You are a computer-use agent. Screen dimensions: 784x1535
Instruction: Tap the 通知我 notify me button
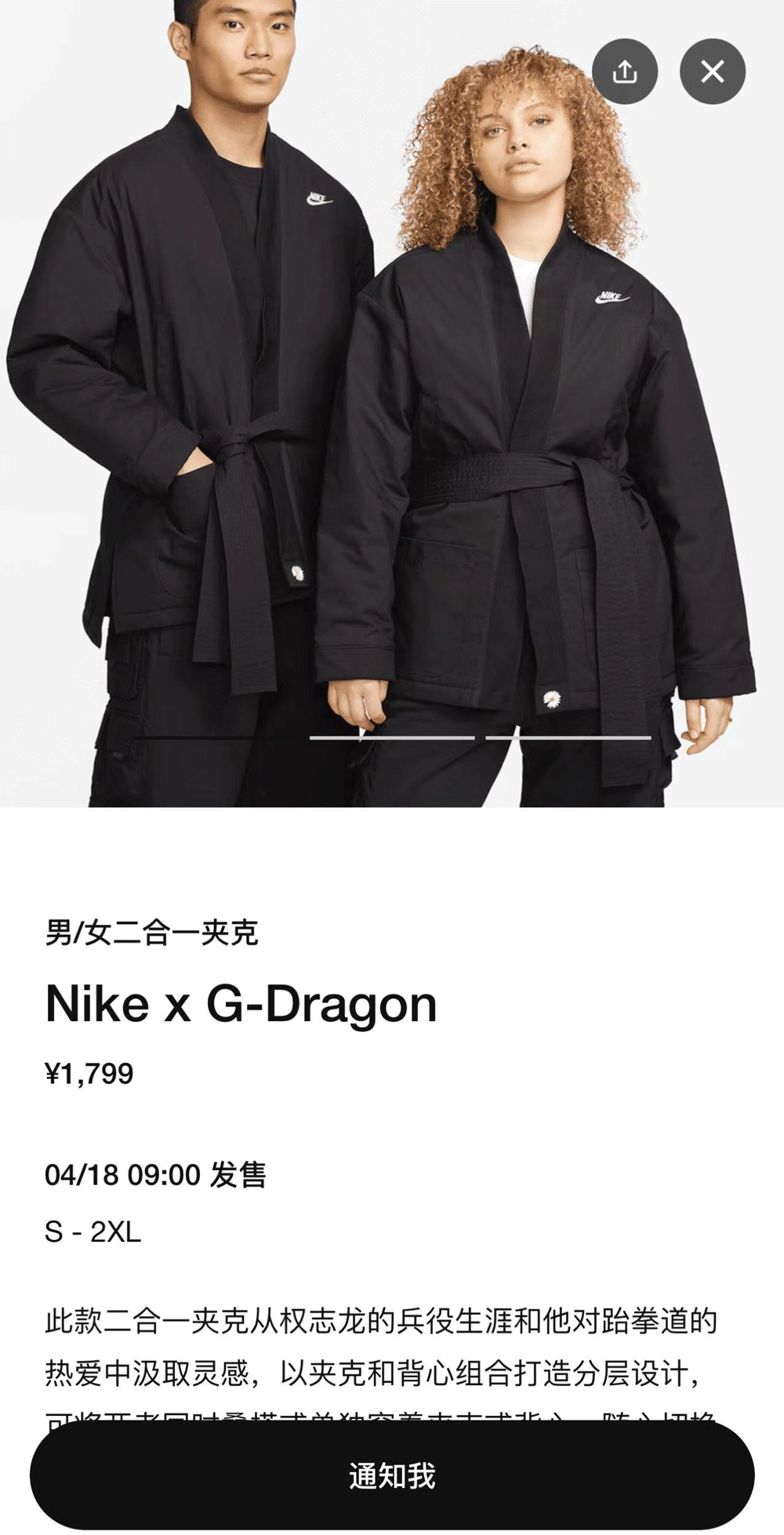point(392,1475)
